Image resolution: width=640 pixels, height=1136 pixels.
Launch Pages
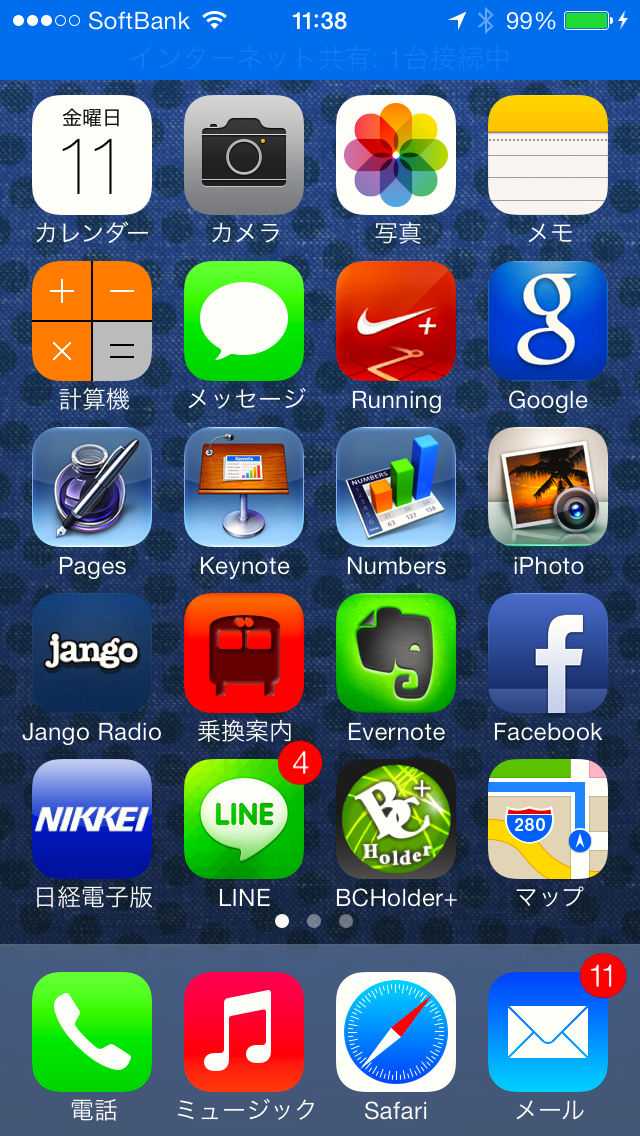pos(92,487)
